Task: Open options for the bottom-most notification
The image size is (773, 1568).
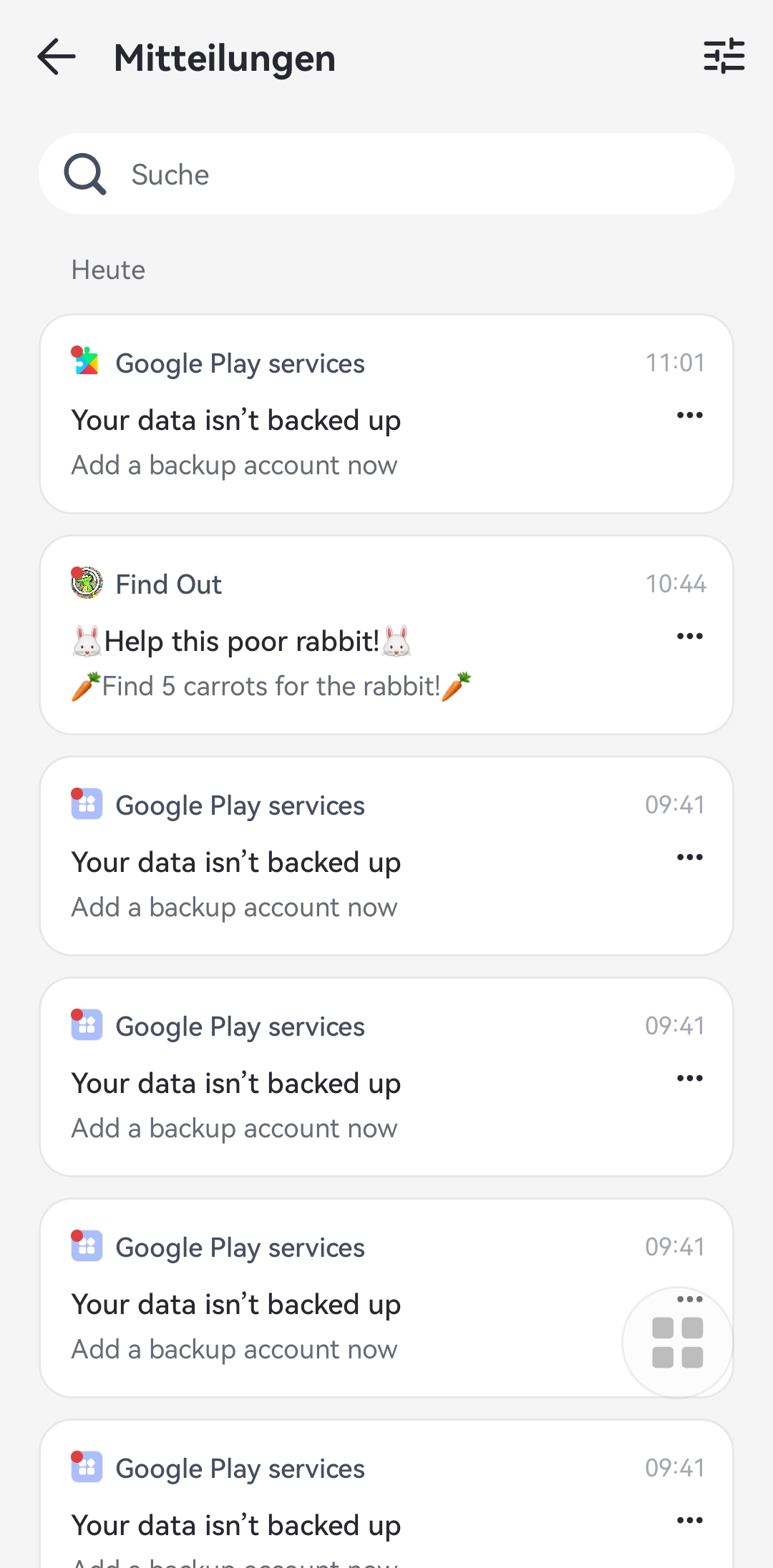Action: tap(689, 1519)
